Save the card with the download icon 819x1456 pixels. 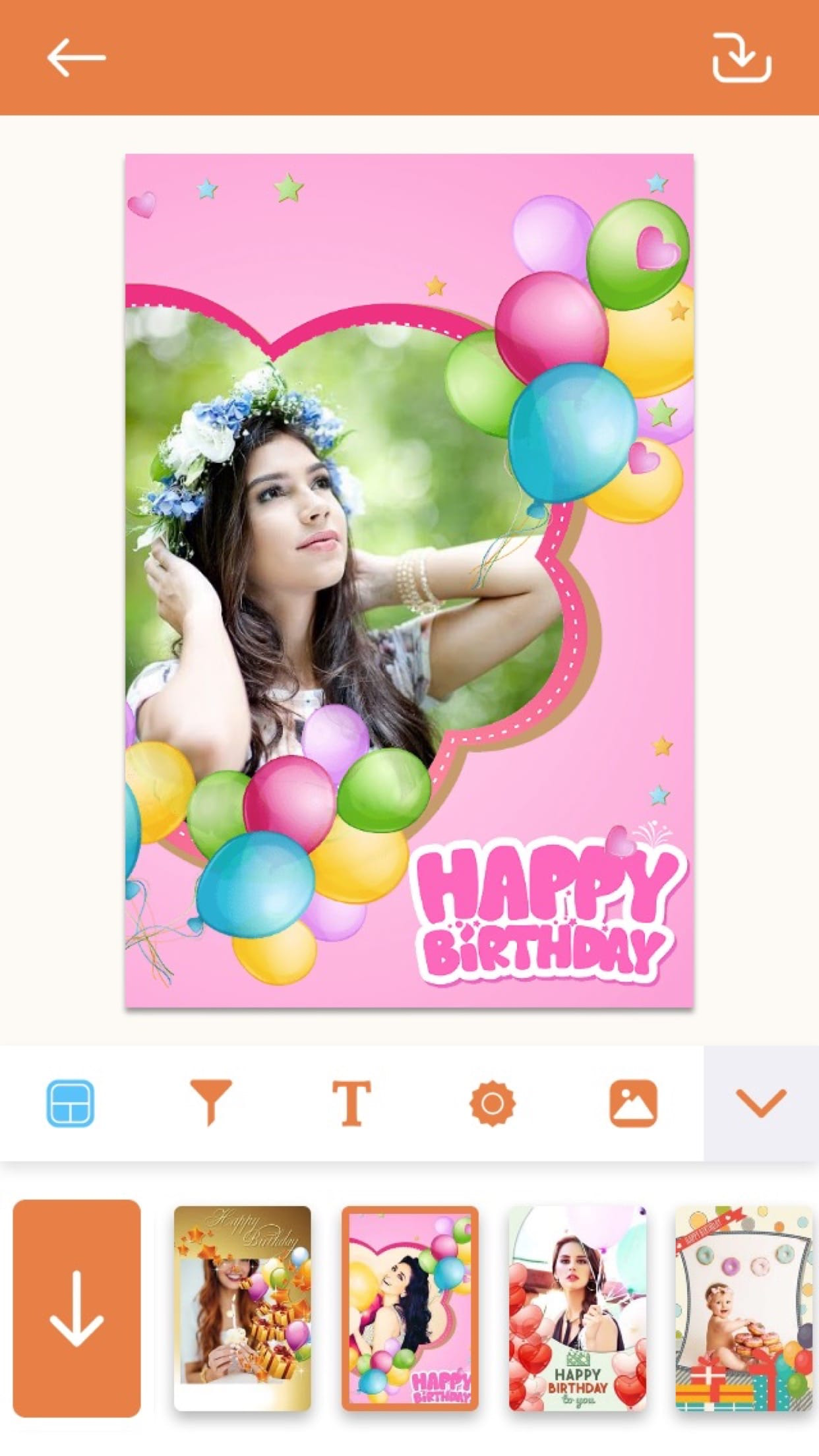(741, 58)
